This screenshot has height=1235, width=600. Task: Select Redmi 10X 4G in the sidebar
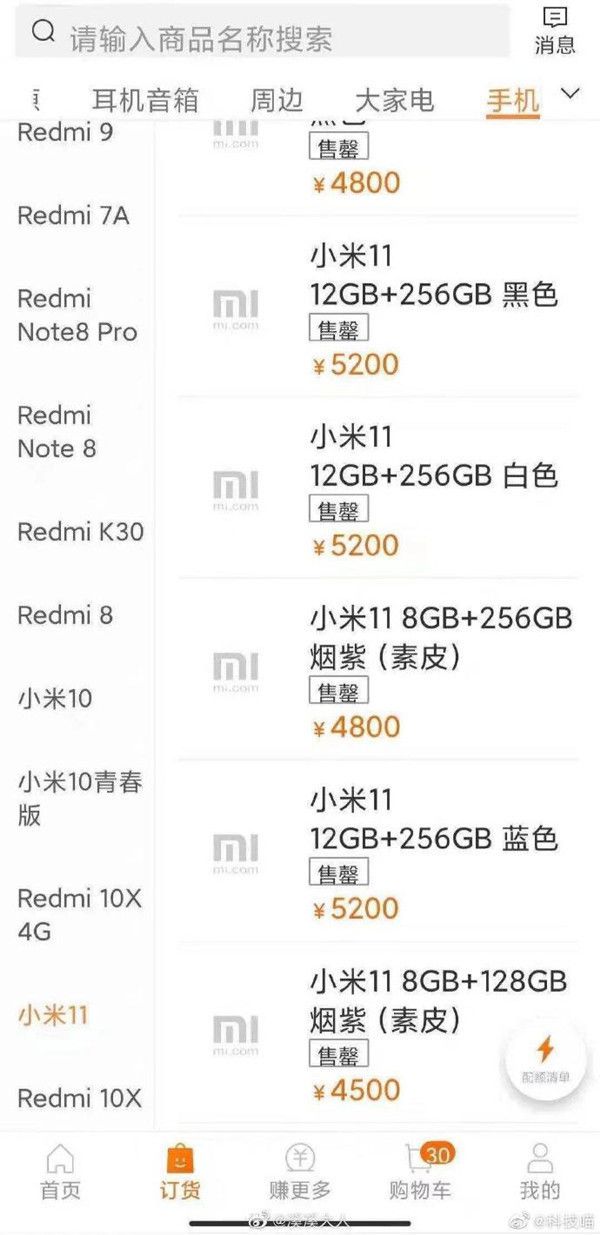[x=79, y=914]
